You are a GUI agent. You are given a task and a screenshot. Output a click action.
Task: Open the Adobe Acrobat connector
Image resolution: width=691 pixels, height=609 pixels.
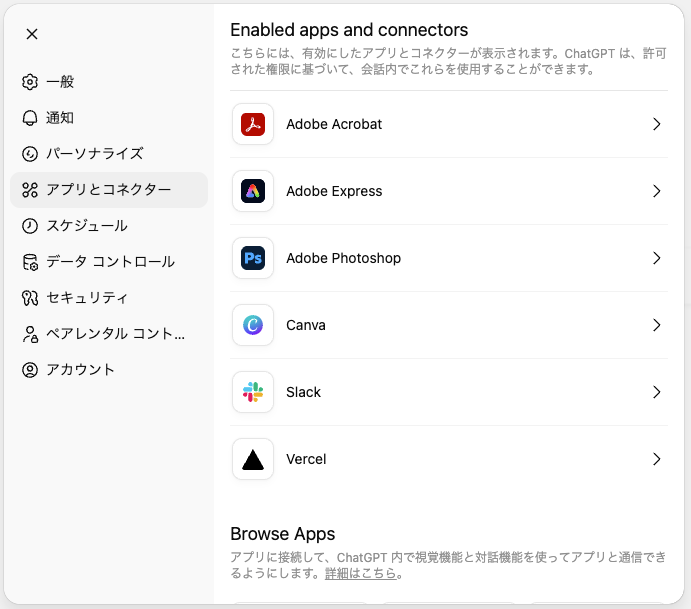[449, 124]
